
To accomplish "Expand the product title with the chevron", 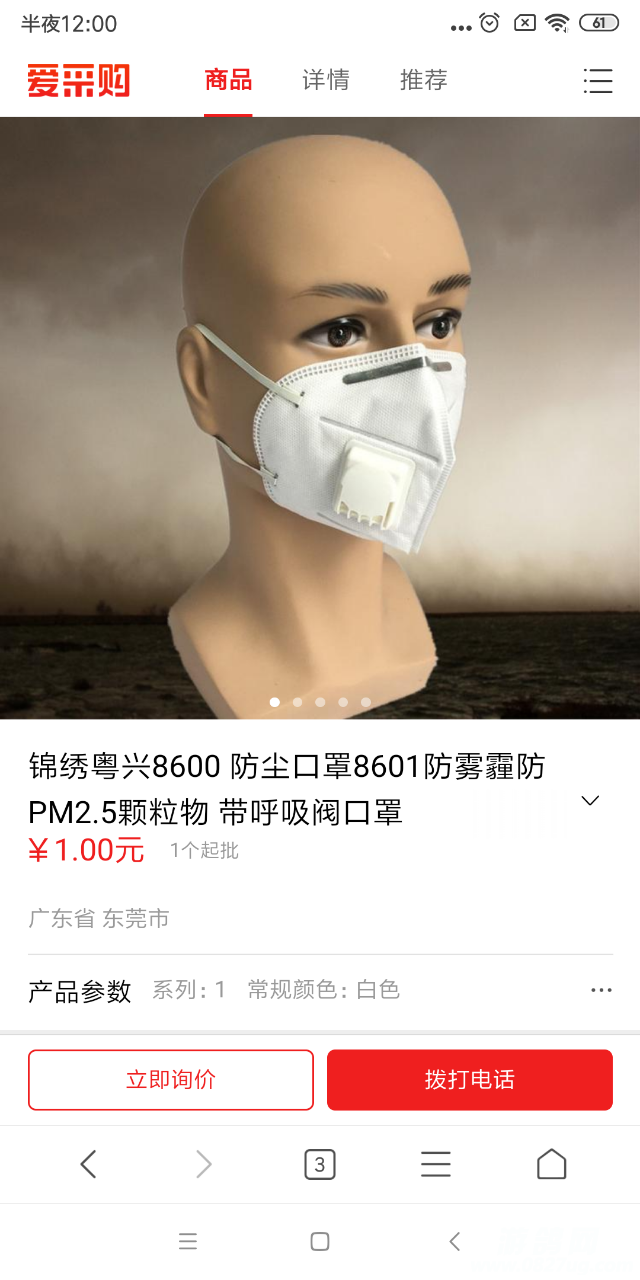I will pyautogui.click(x=590, y=800).
